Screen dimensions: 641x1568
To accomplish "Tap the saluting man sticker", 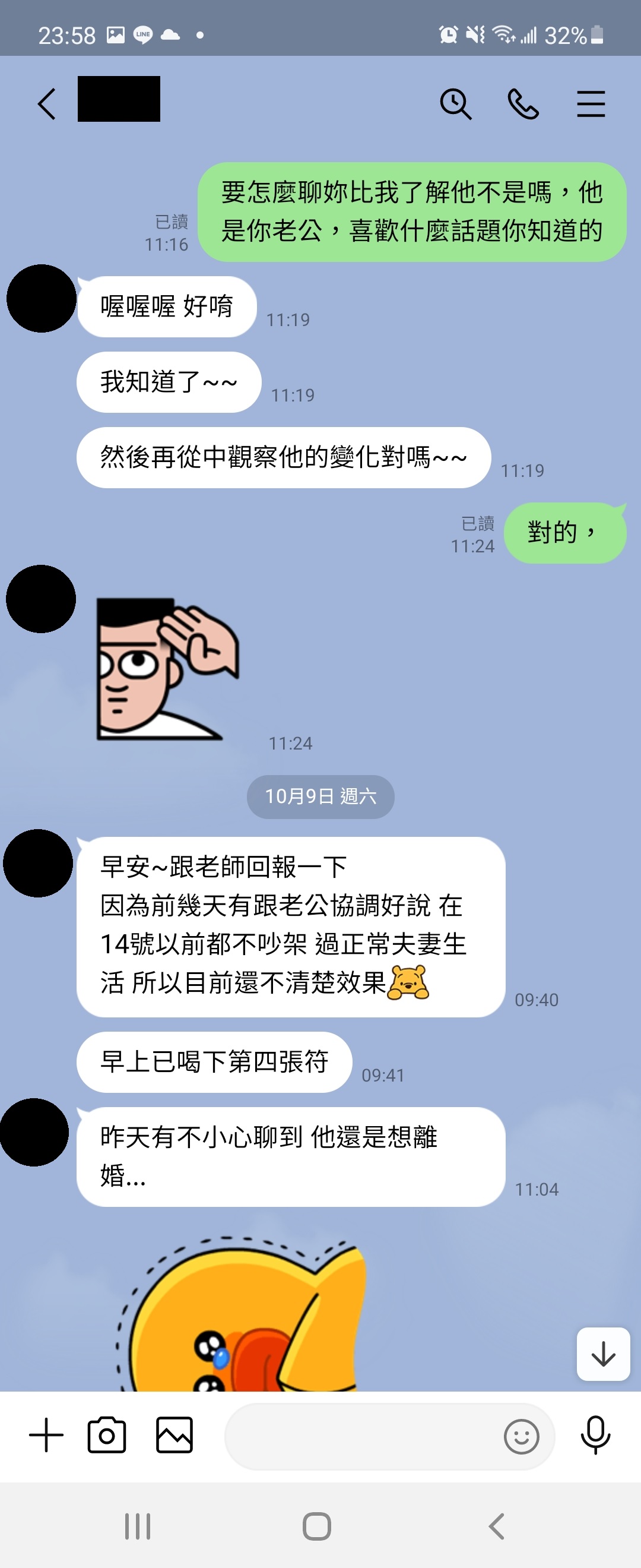I will [x=167, y=668].
